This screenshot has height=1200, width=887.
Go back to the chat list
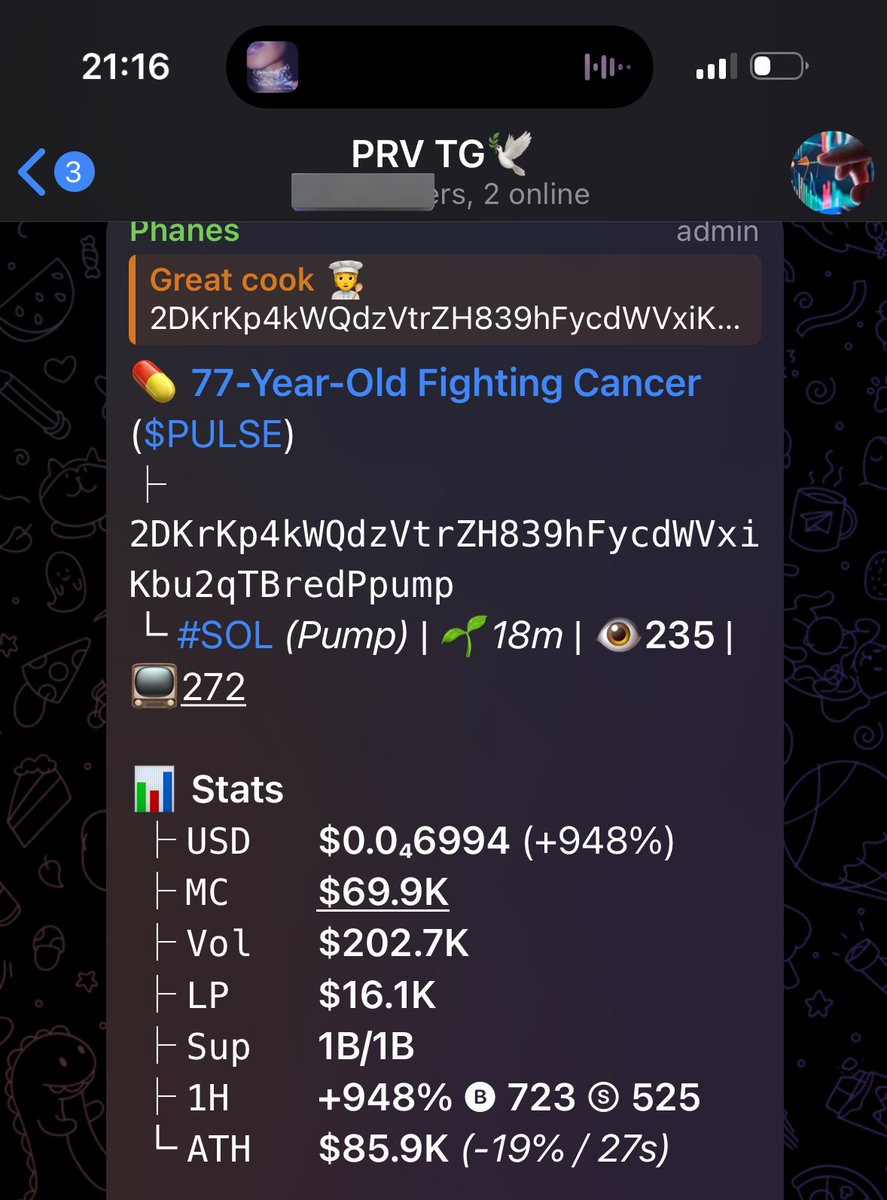55,173
